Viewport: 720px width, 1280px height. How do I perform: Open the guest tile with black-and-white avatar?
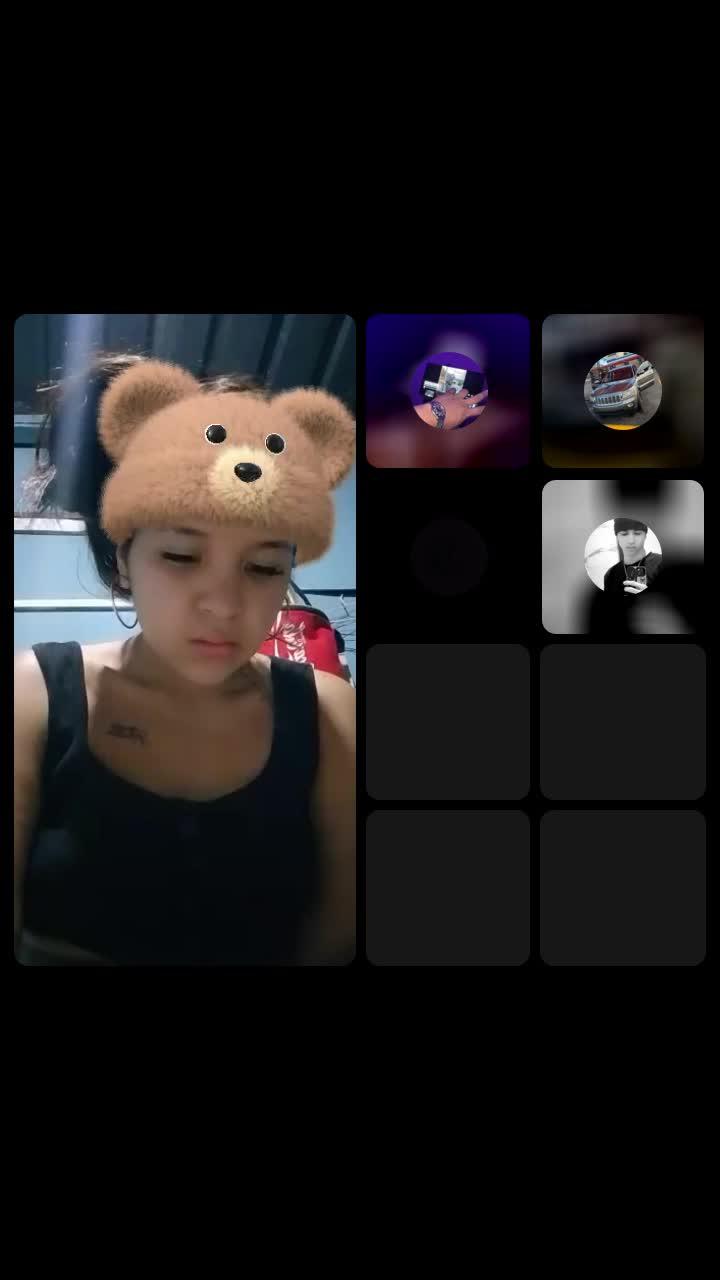pos(623,557)
